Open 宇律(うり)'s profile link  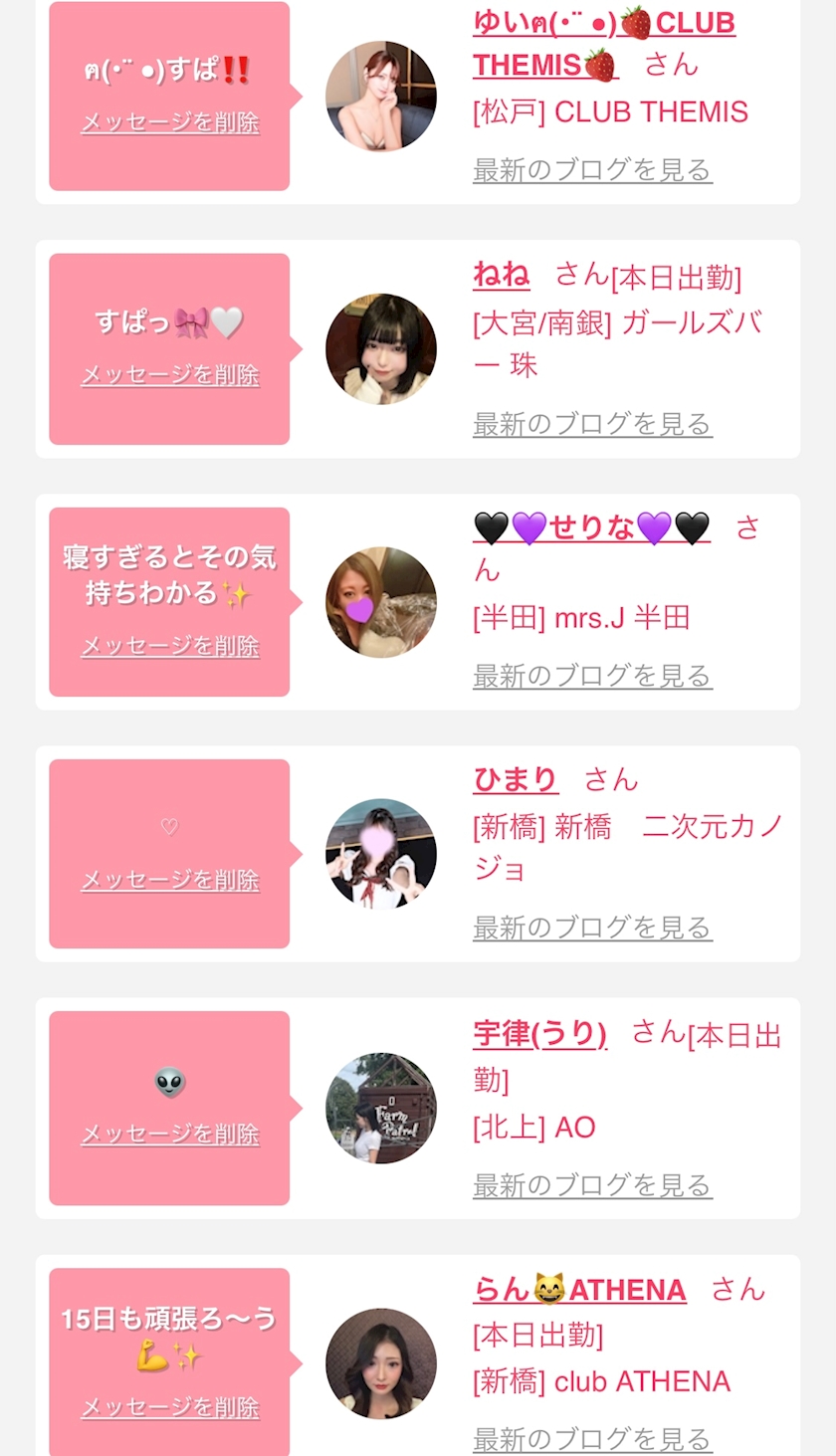[539, 1034]
